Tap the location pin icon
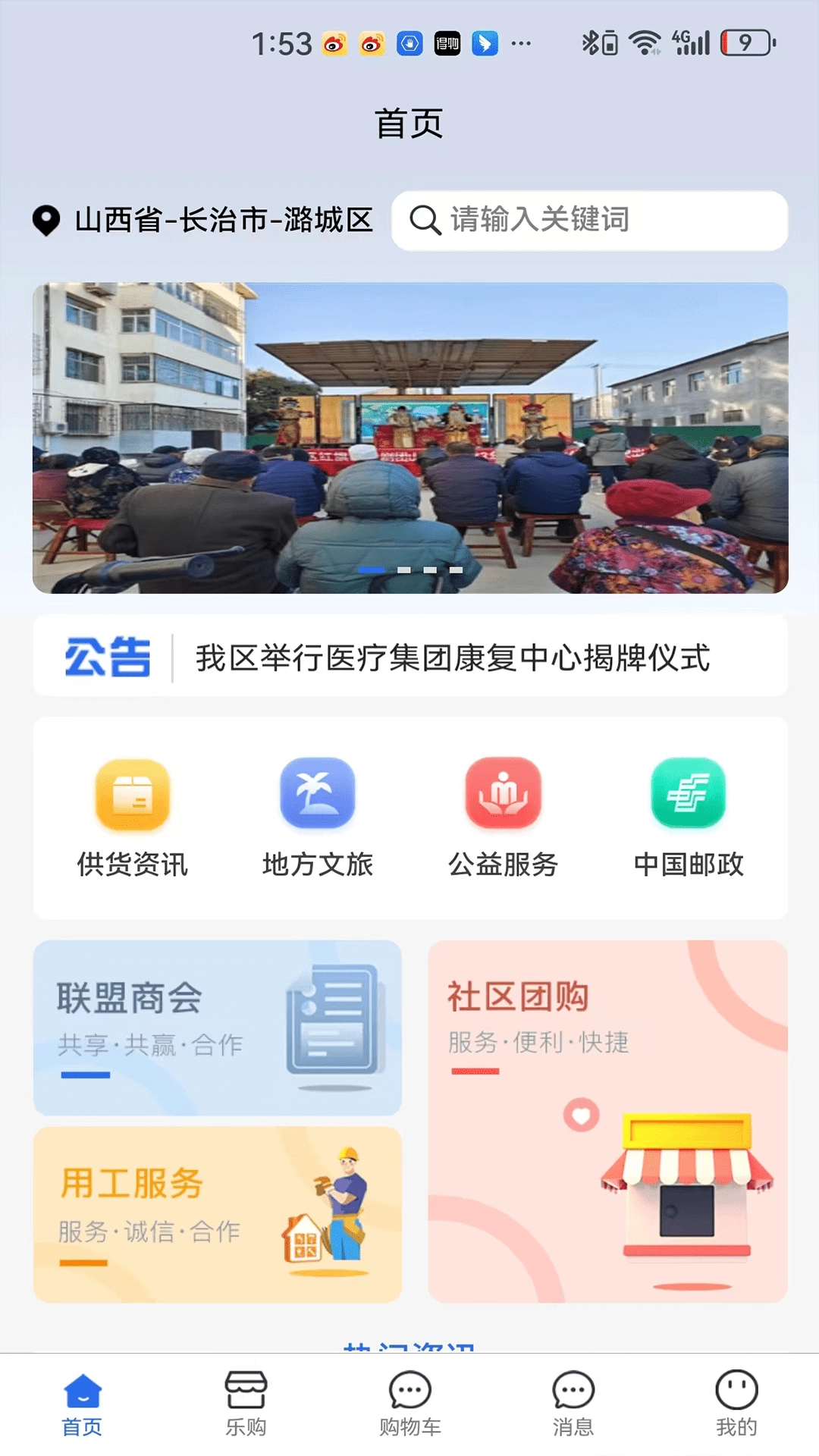Viewport: 819px width, 1456px height. (x=45, y=221)
